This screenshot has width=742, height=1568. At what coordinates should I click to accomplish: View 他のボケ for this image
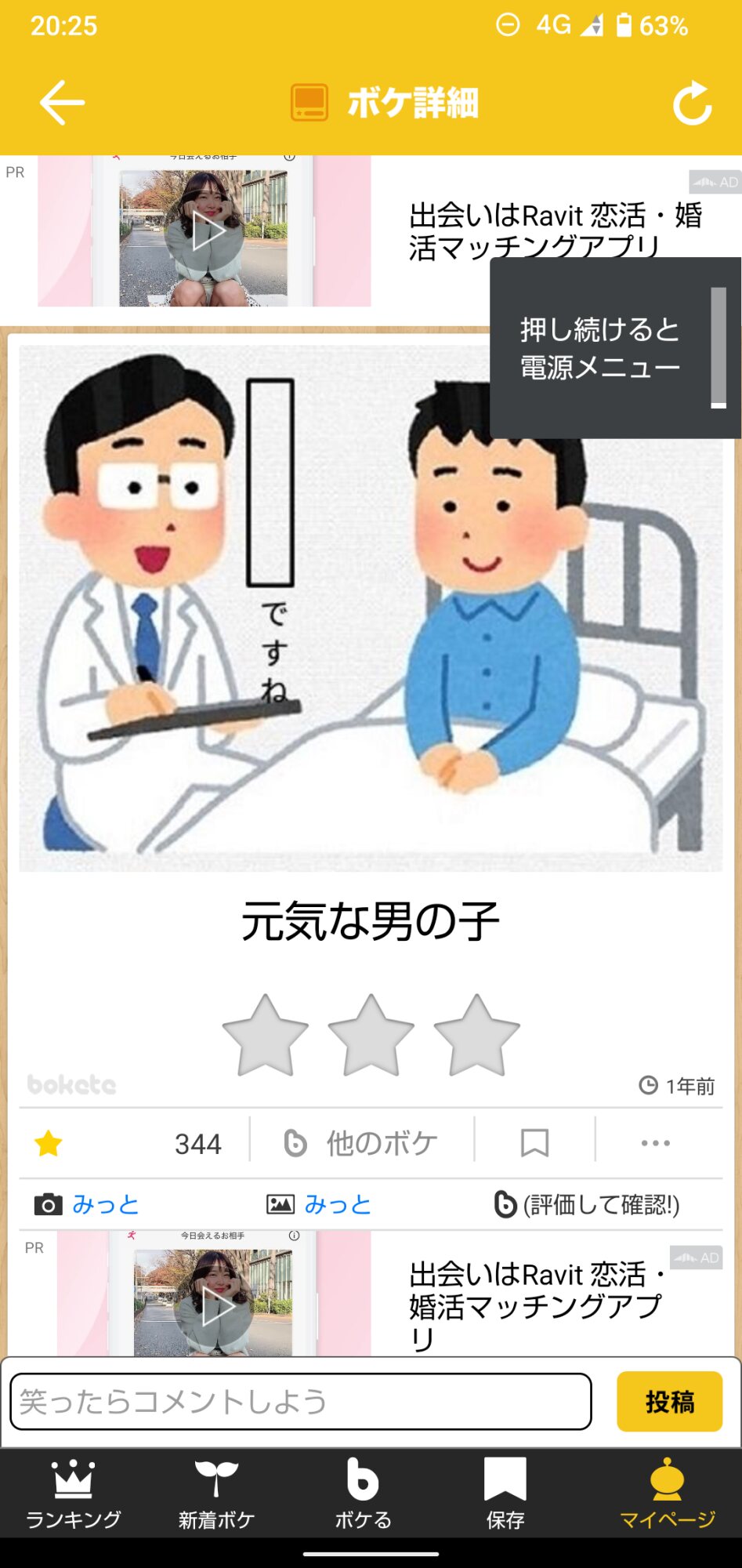tap(361, 1143)
